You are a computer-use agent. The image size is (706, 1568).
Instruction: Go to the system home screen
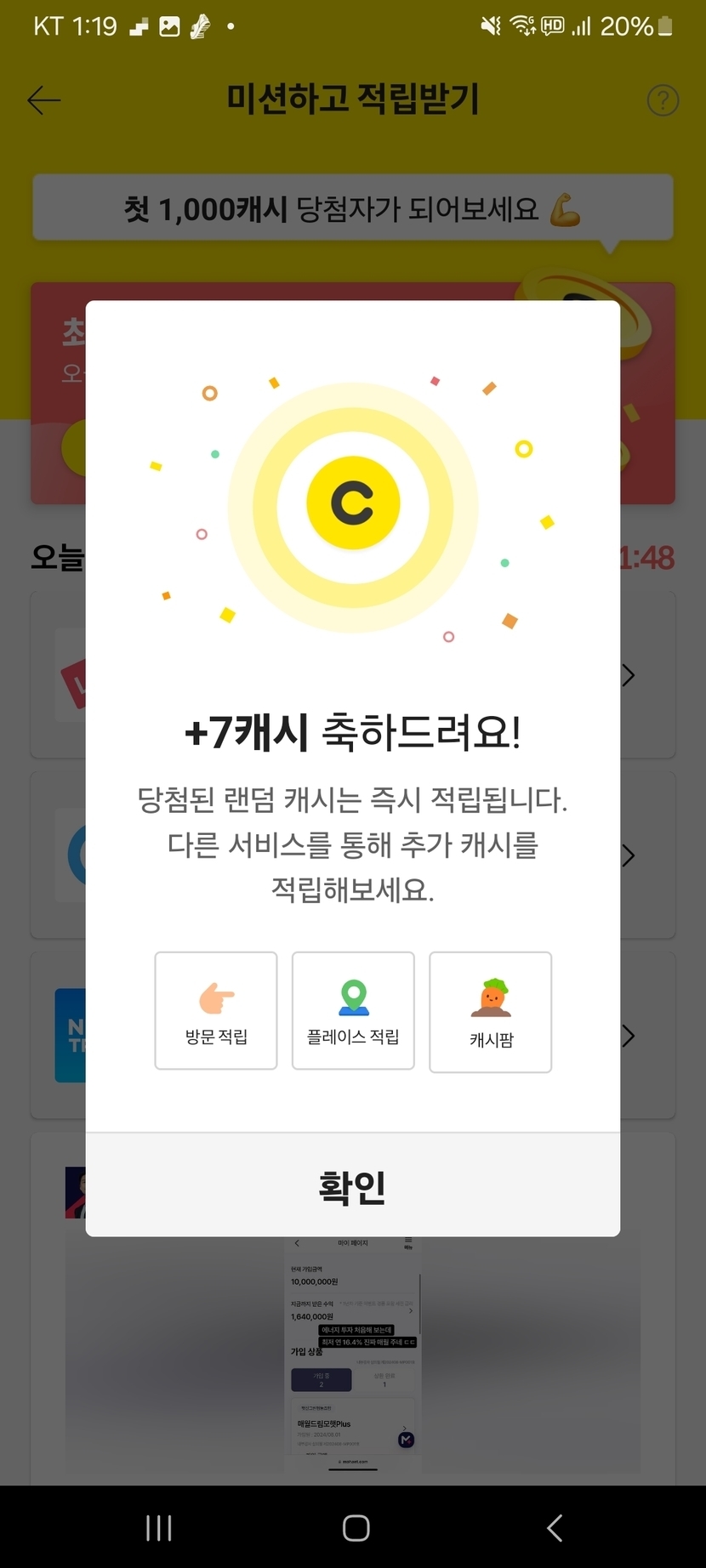[x=356, y=1528]
